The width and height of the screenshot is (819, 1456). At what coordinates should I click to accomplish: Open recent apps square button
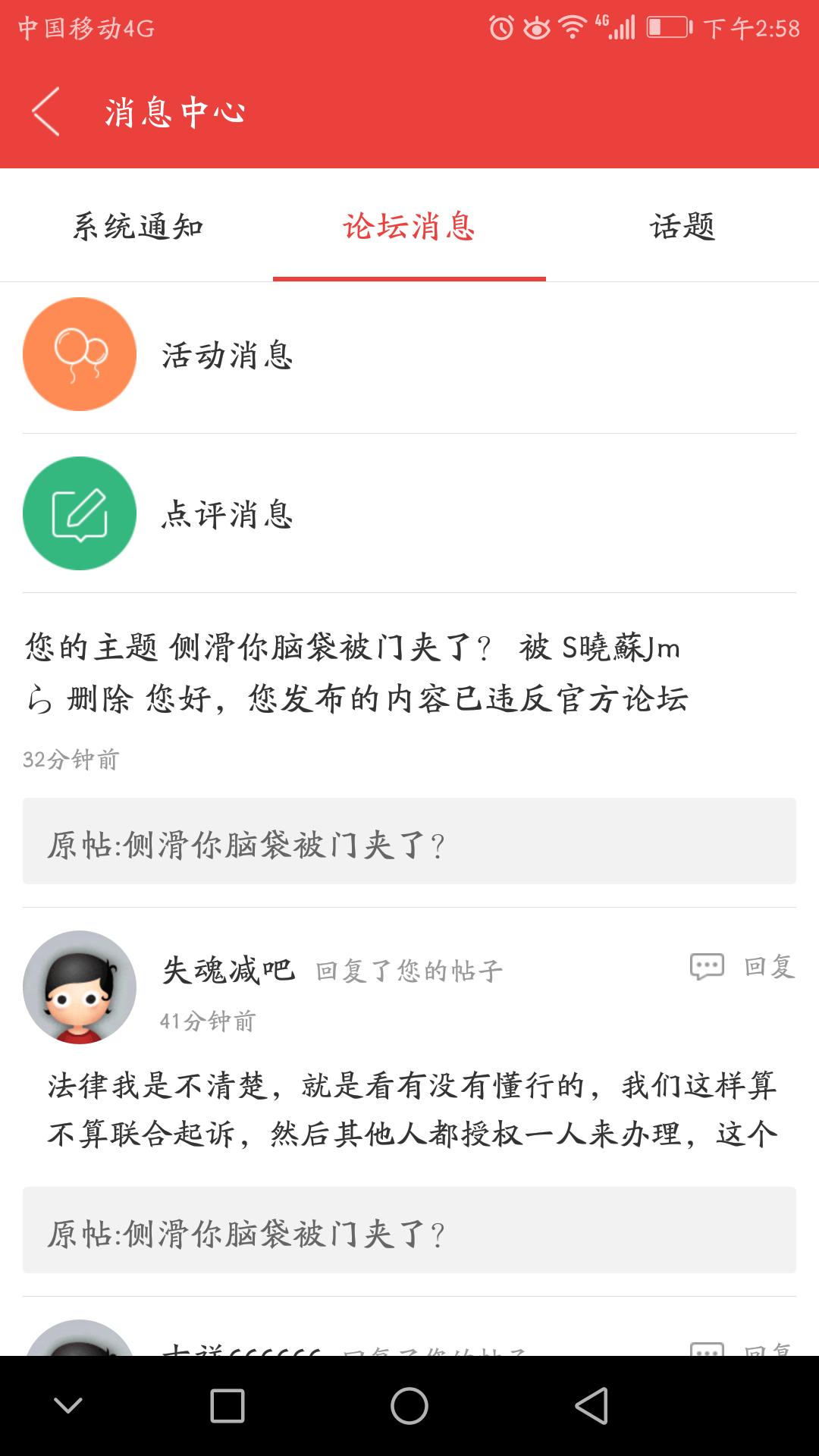coord(227,1406)
